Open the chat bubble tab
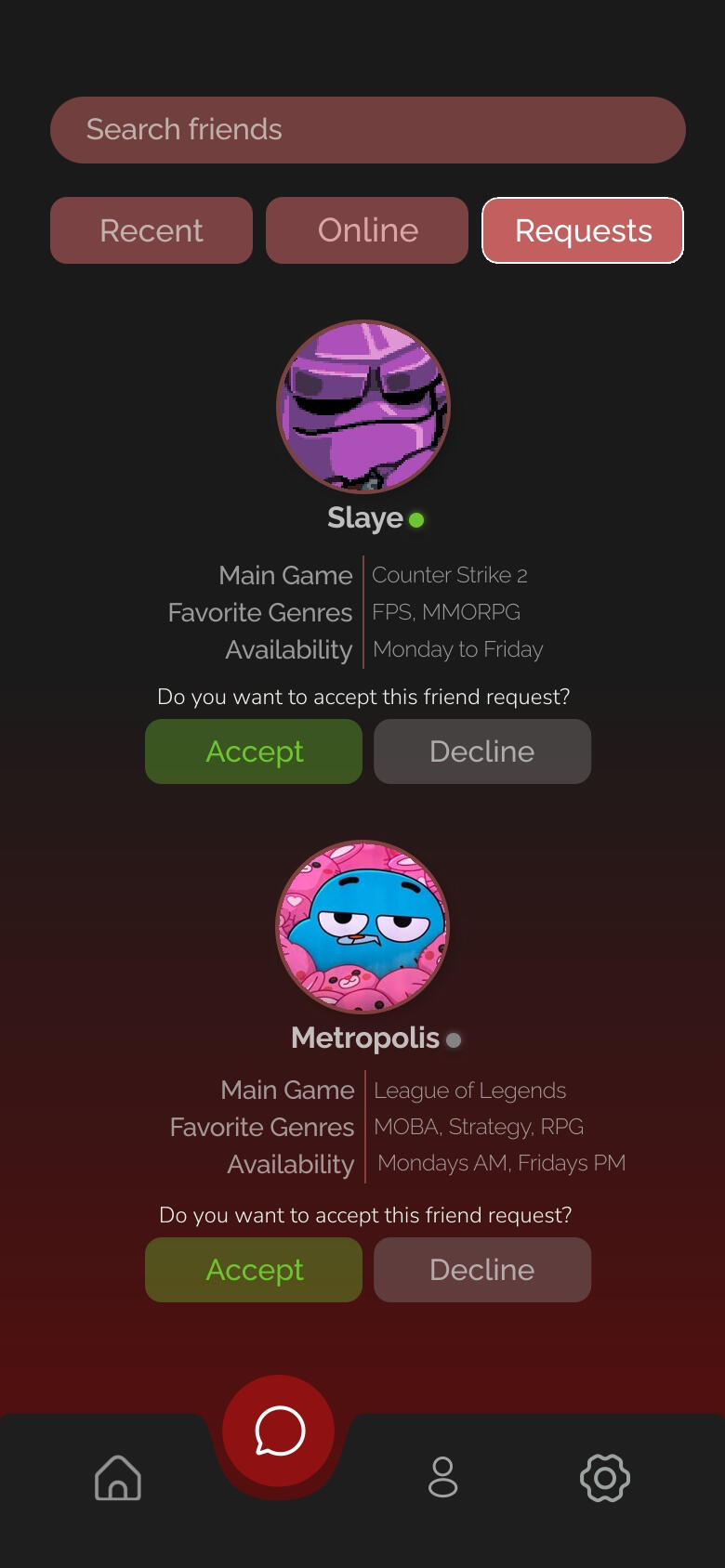Viewport: 725px width, 1568px height. coord(279,1431)
